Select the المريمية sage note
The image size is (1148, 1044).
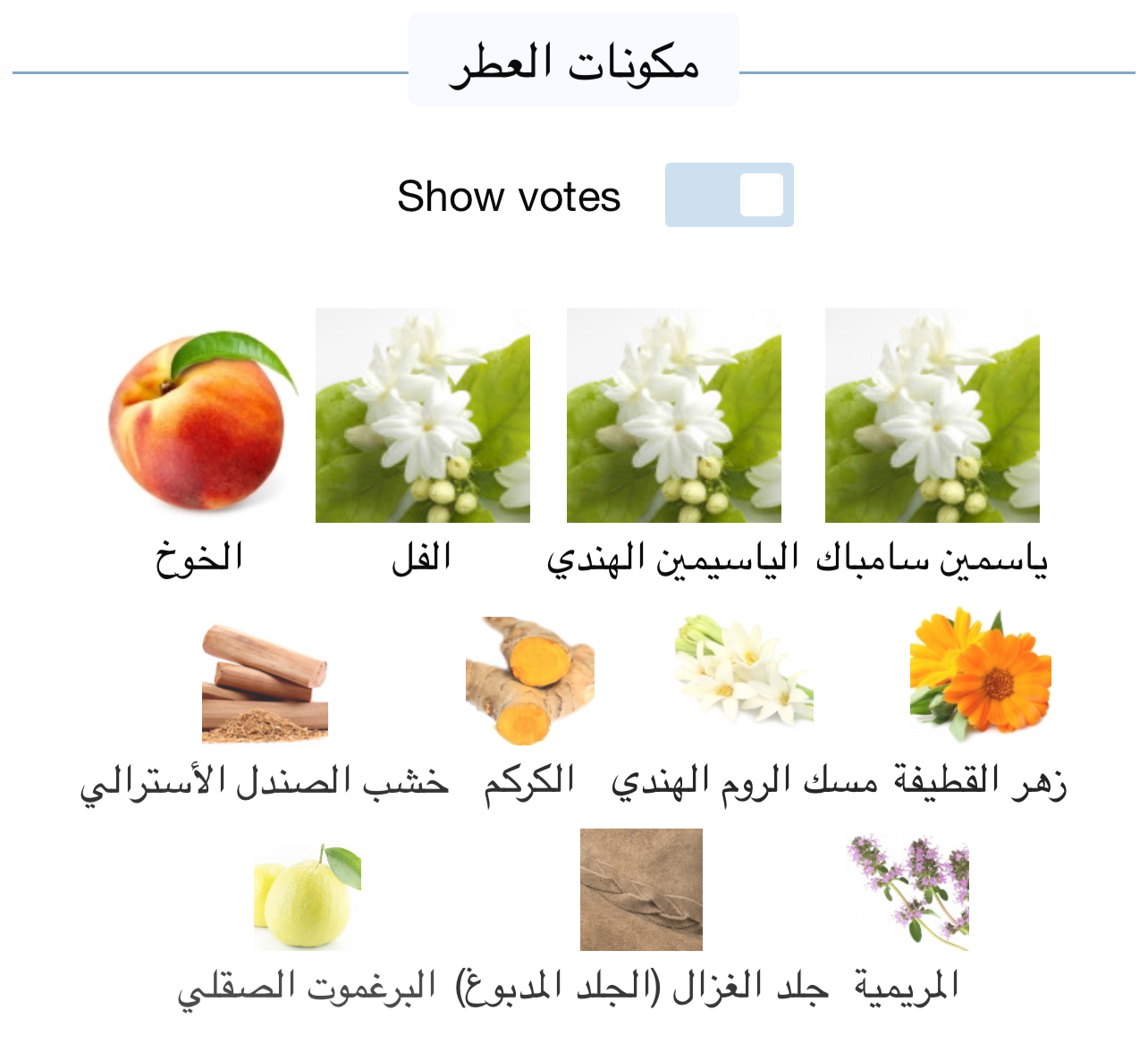pyautogui.click(x=907, y=891)
